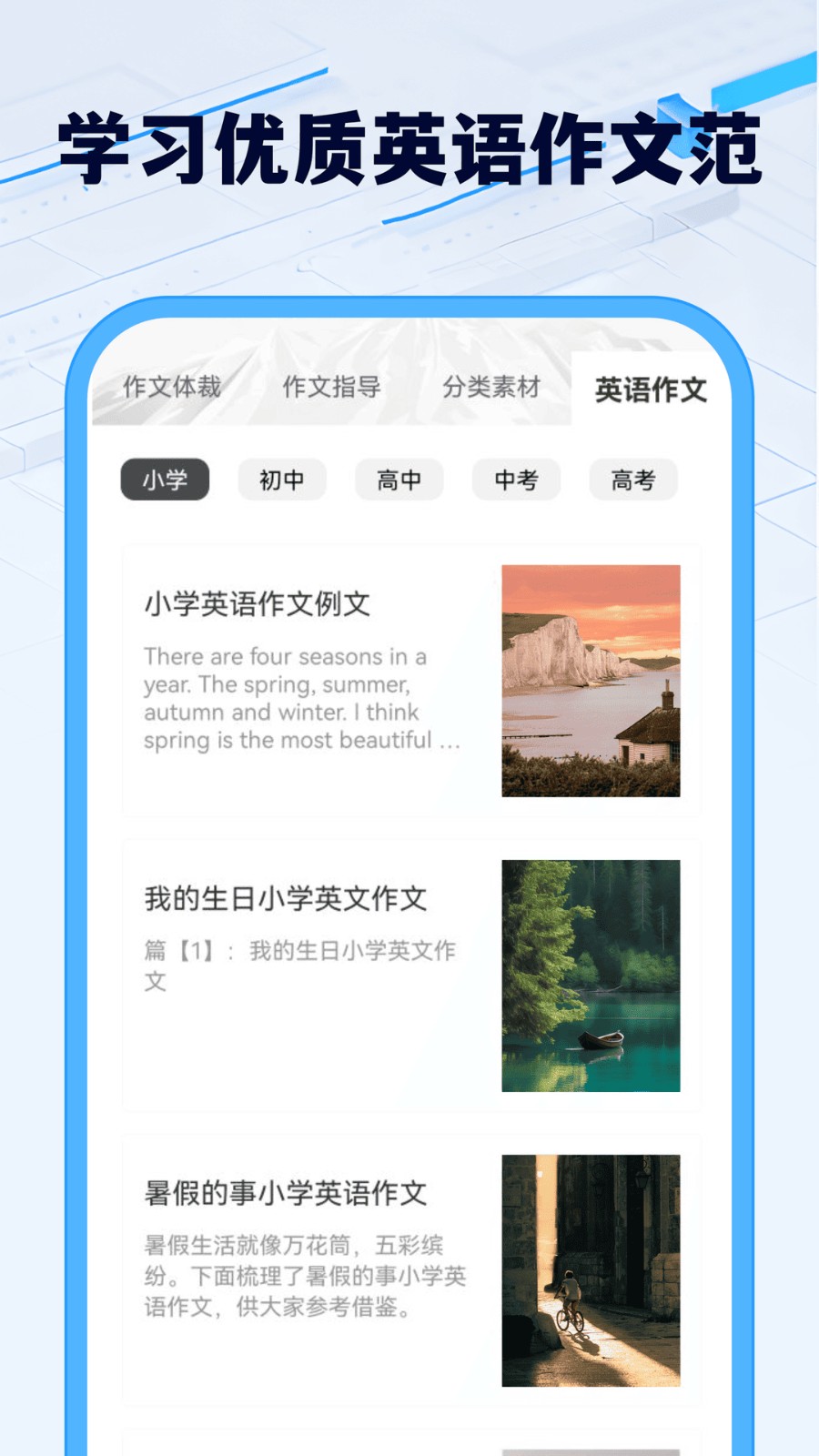Enable the 高中 filter chip
819x1456 pixels.
coord(399,480)
